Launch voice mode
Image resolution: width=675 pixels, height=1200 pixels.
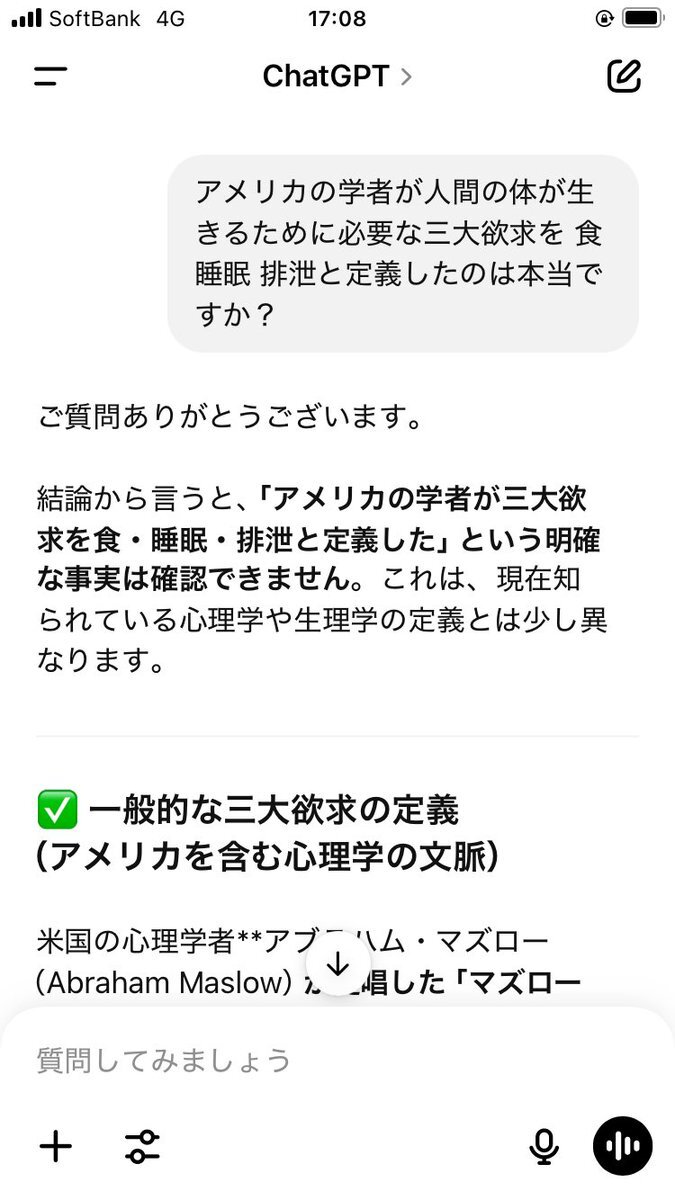tap(622, 1146)
